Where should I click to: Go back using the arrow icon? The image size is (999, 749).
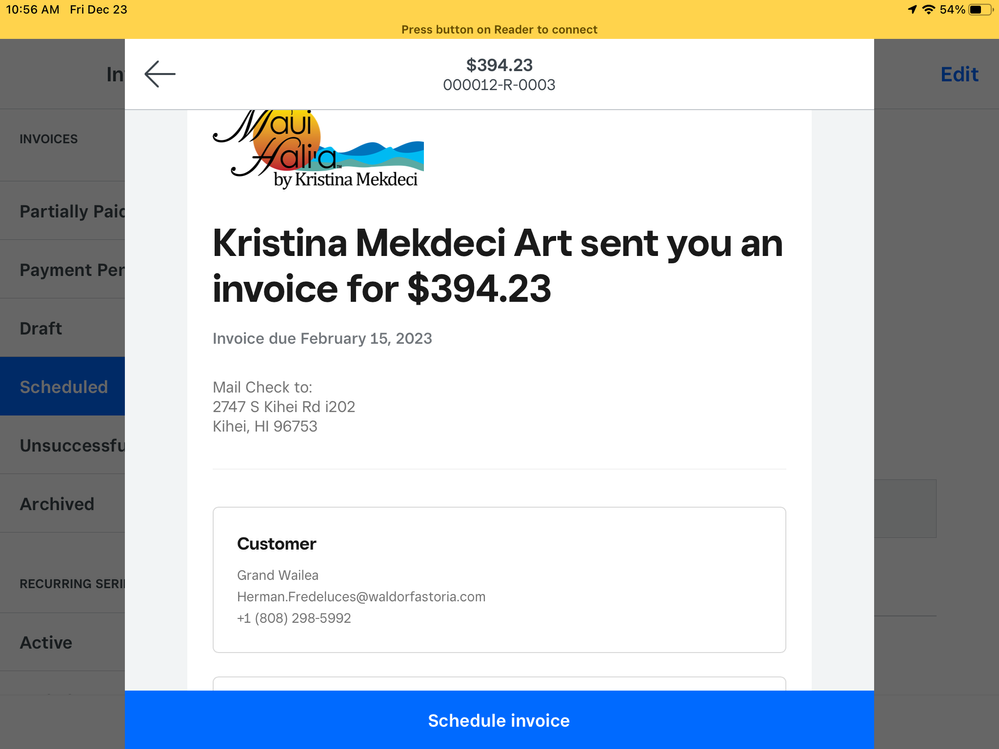click(x=160, y=74)
